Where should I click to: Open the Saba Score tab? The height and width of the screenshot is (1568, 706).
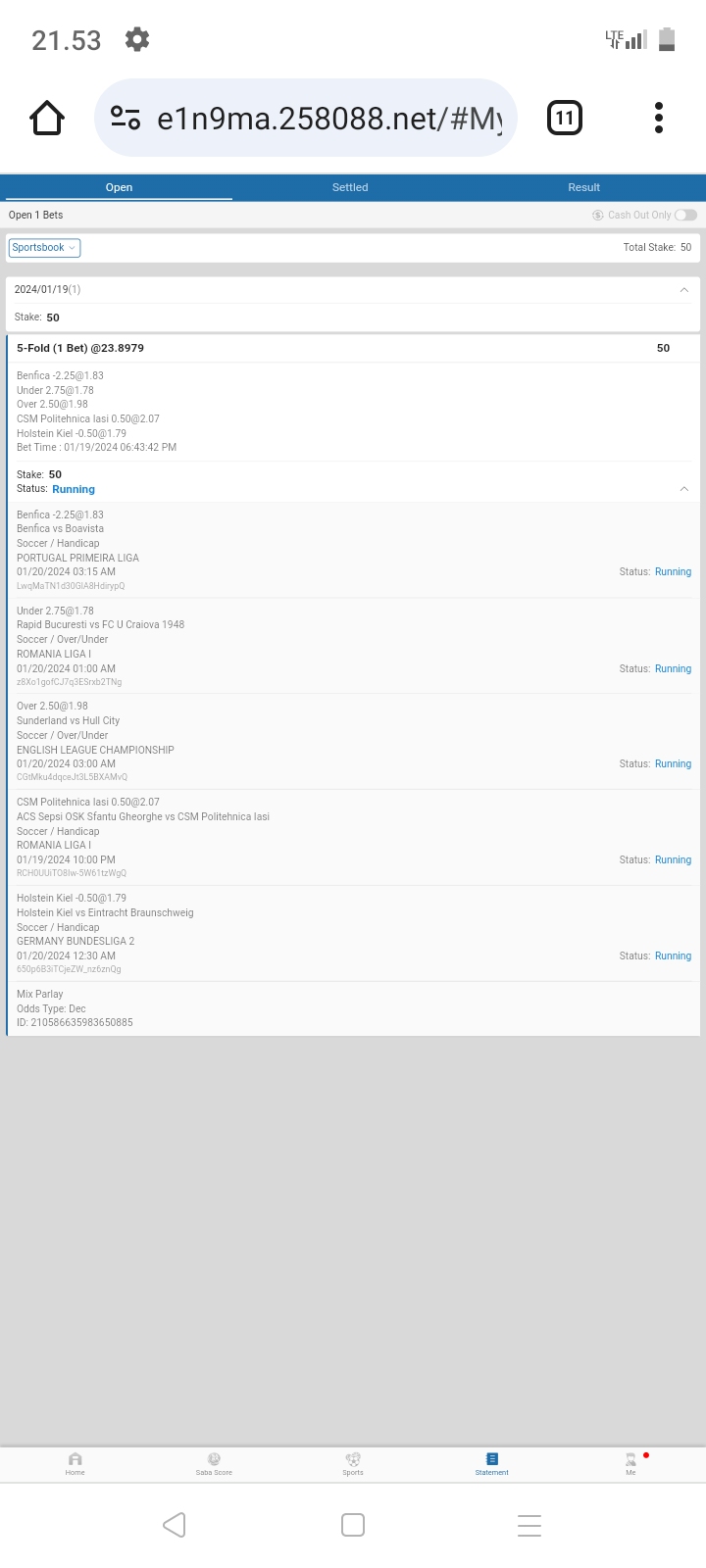(x=214, y=1463)
